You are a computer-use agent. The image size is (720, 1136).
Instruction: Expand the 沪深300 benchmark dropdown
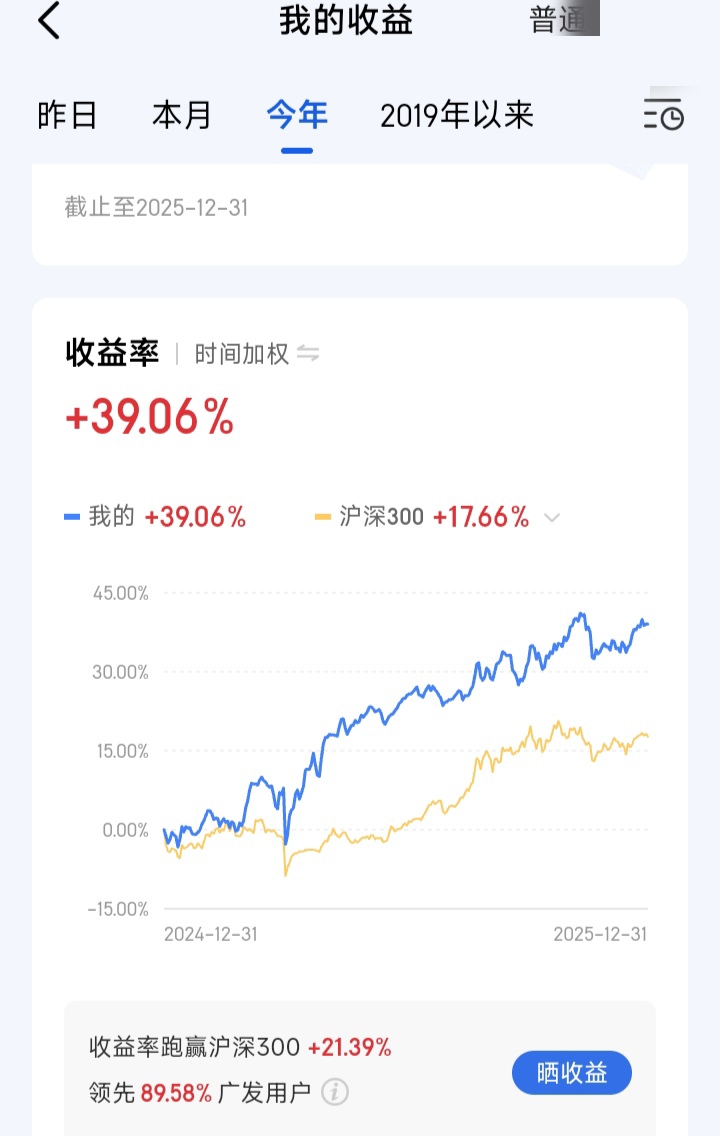tap(552, 517)
